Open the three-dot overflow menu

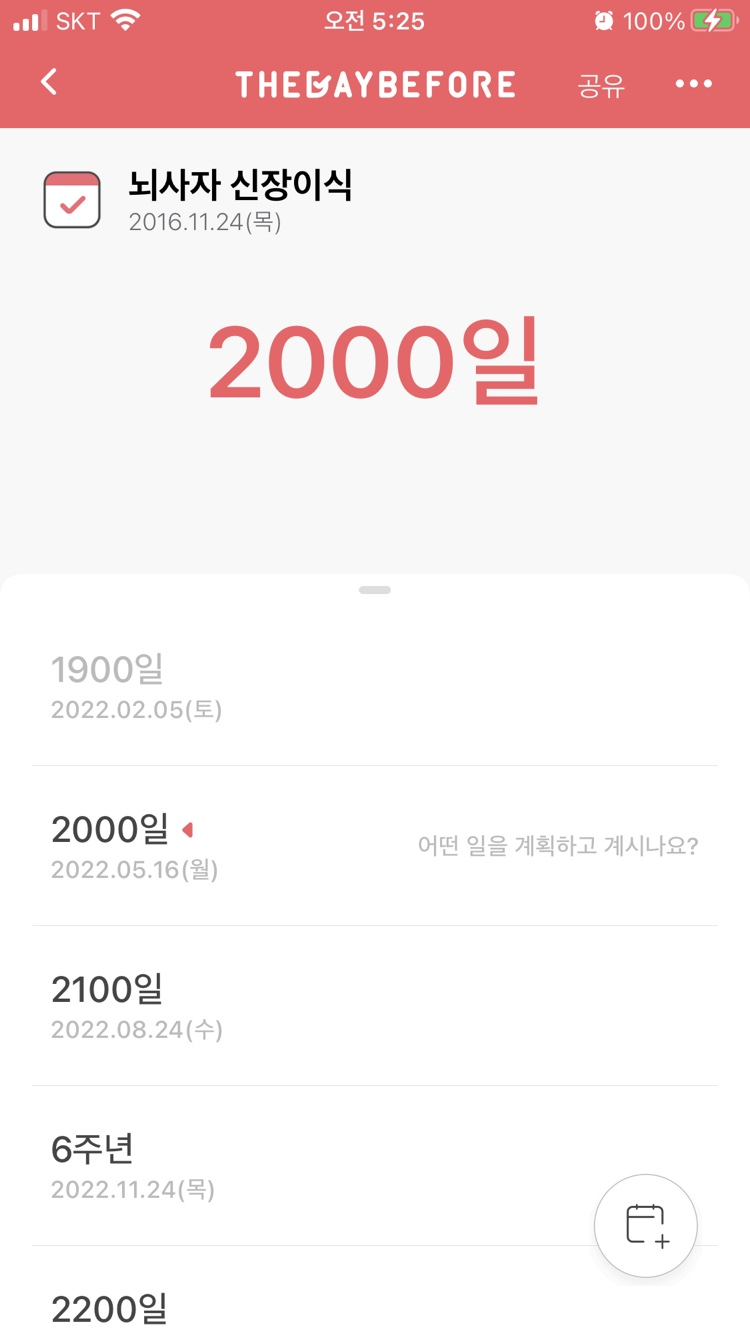click(x=693, y=84)
